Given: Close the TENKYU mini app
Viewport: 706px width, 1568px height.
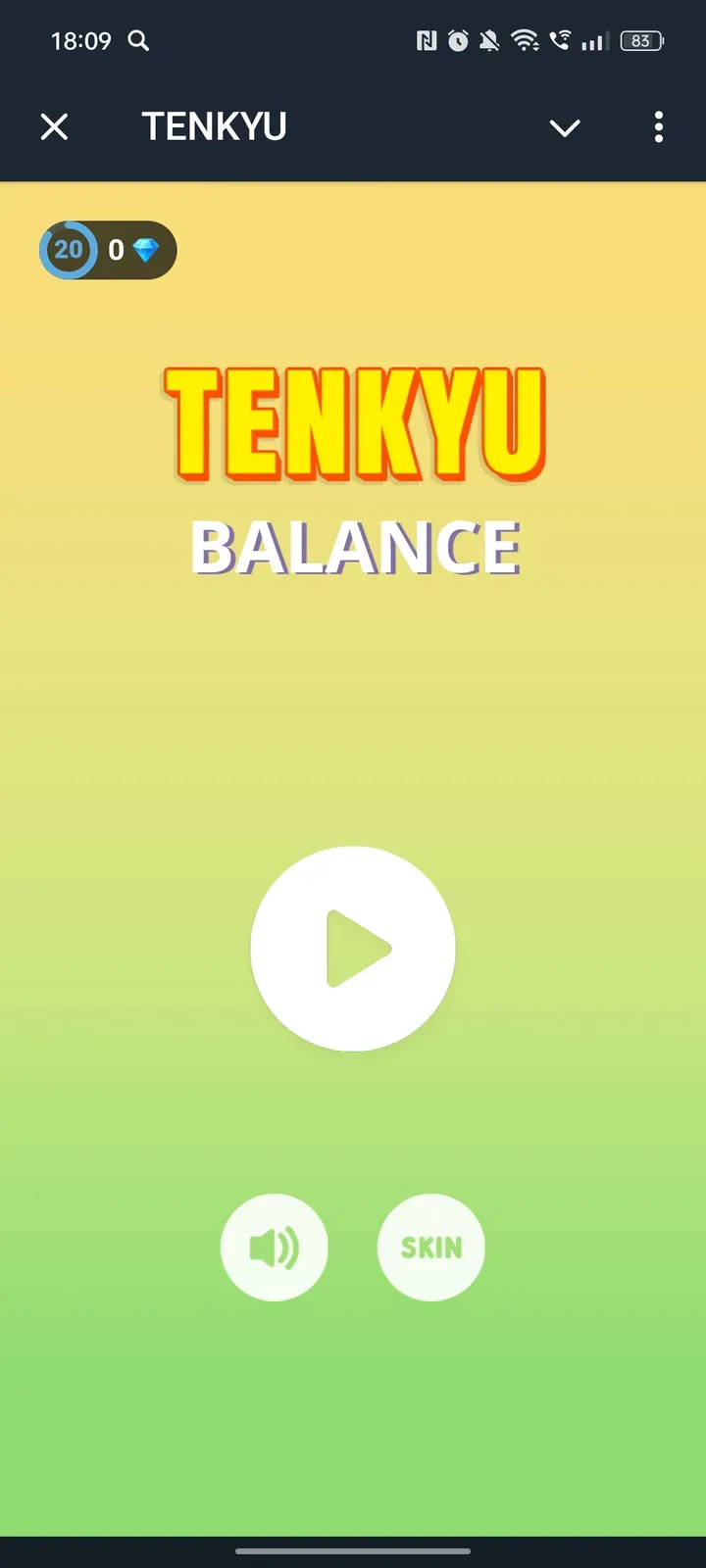Looking at the screenshot, I should point(55,126).
